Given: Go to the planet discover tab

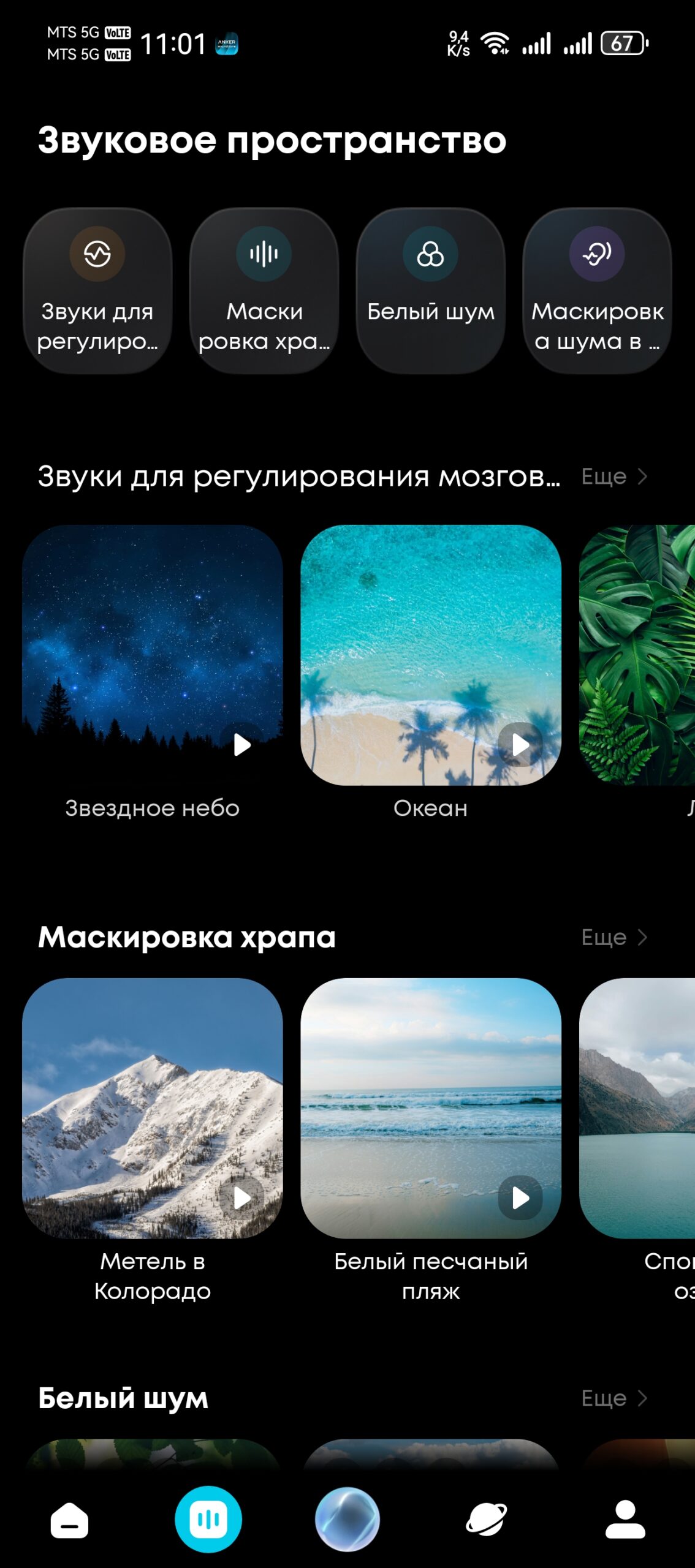Looking at the screenshot, I should [487, 1520].
